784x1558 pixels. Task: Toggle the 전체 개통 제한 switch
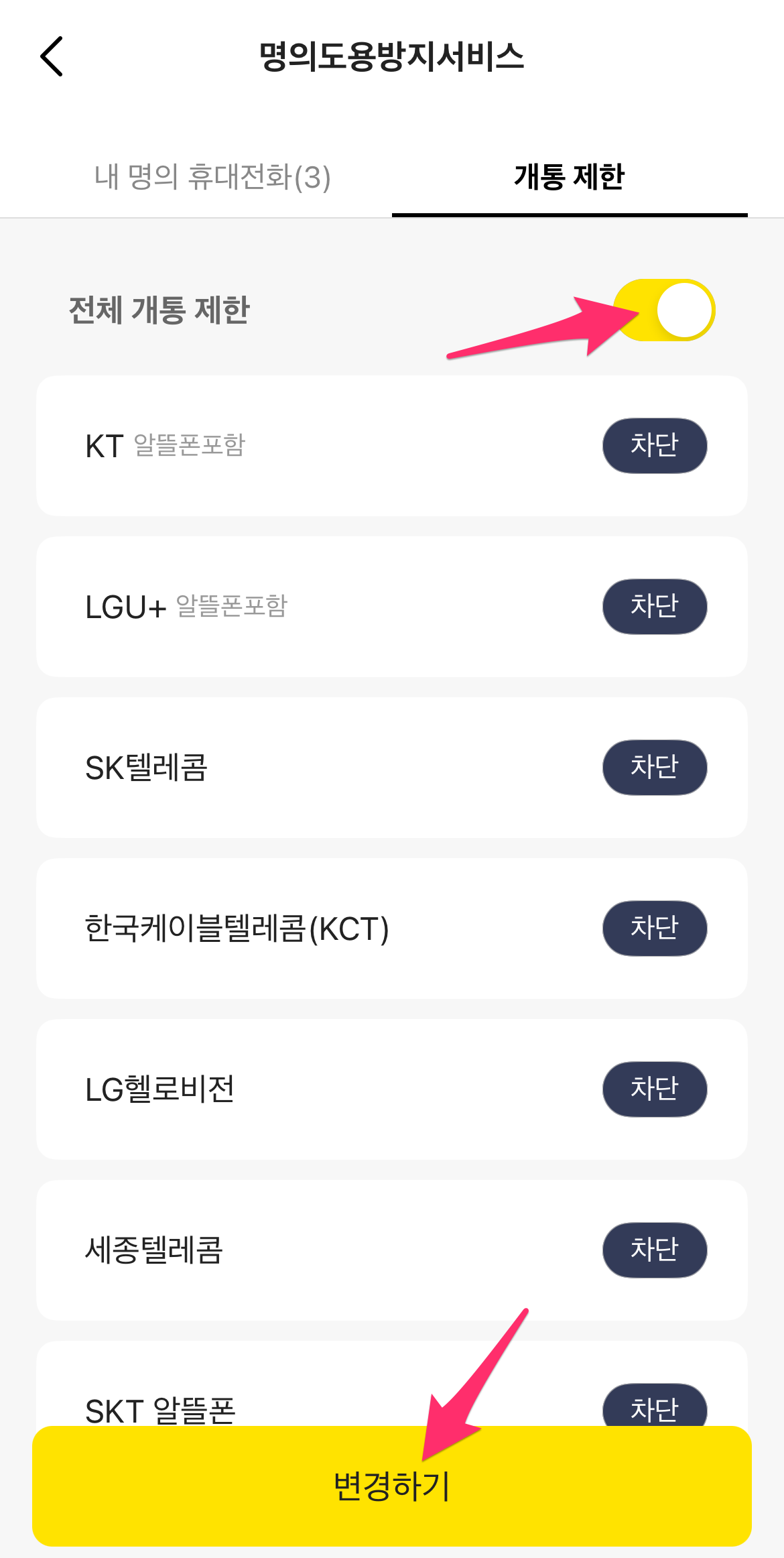[665, 310]
